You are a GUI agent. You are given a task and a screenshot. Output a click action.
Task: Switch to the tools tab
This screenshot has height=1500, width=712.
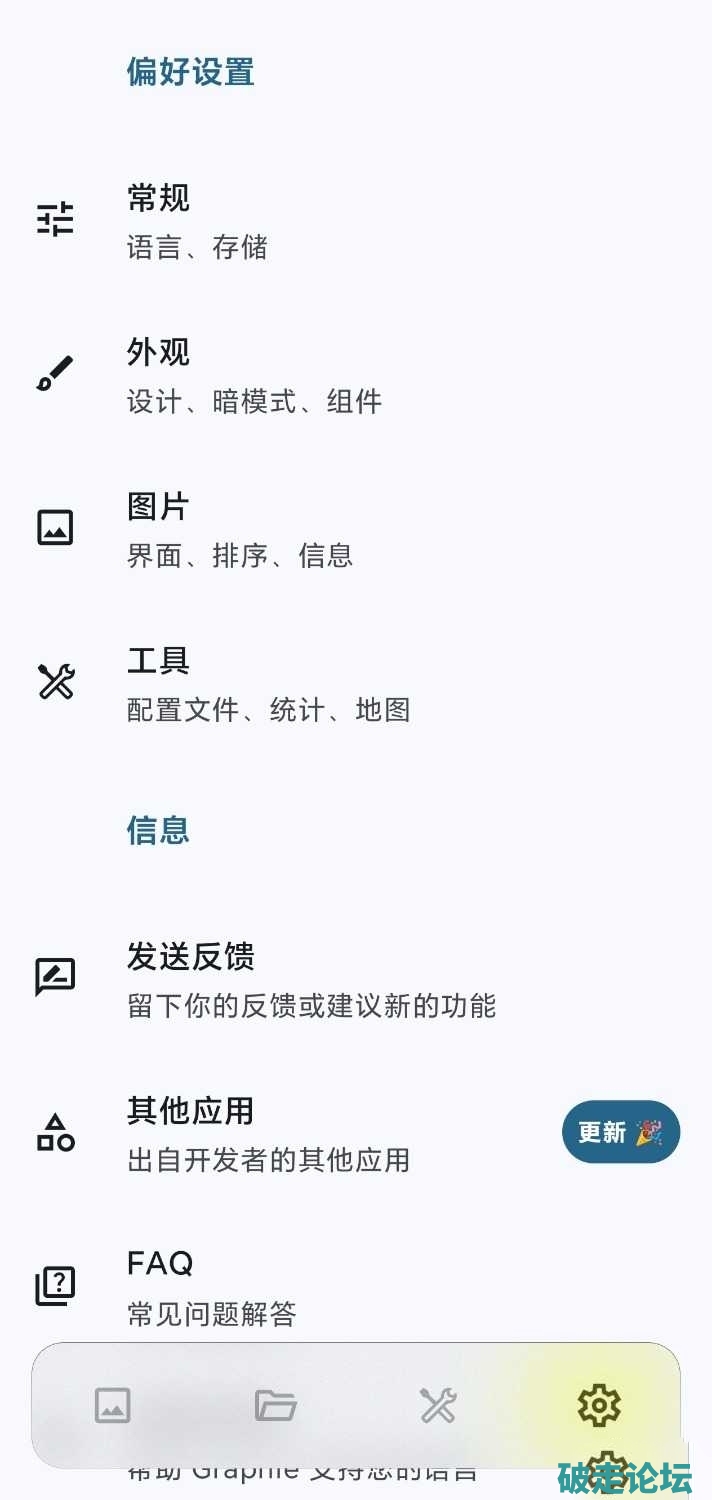pyautogui.click(x=438, y=1406)
